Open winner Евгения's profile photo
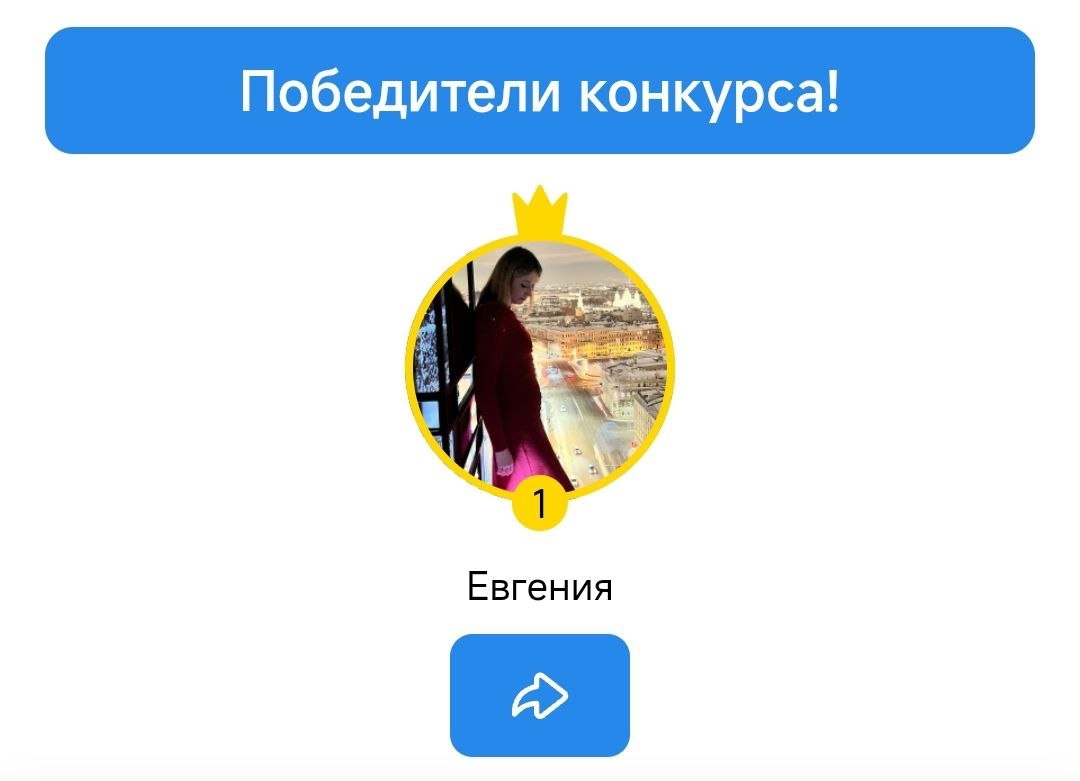The image size is (1080, 781). (539, 367)
